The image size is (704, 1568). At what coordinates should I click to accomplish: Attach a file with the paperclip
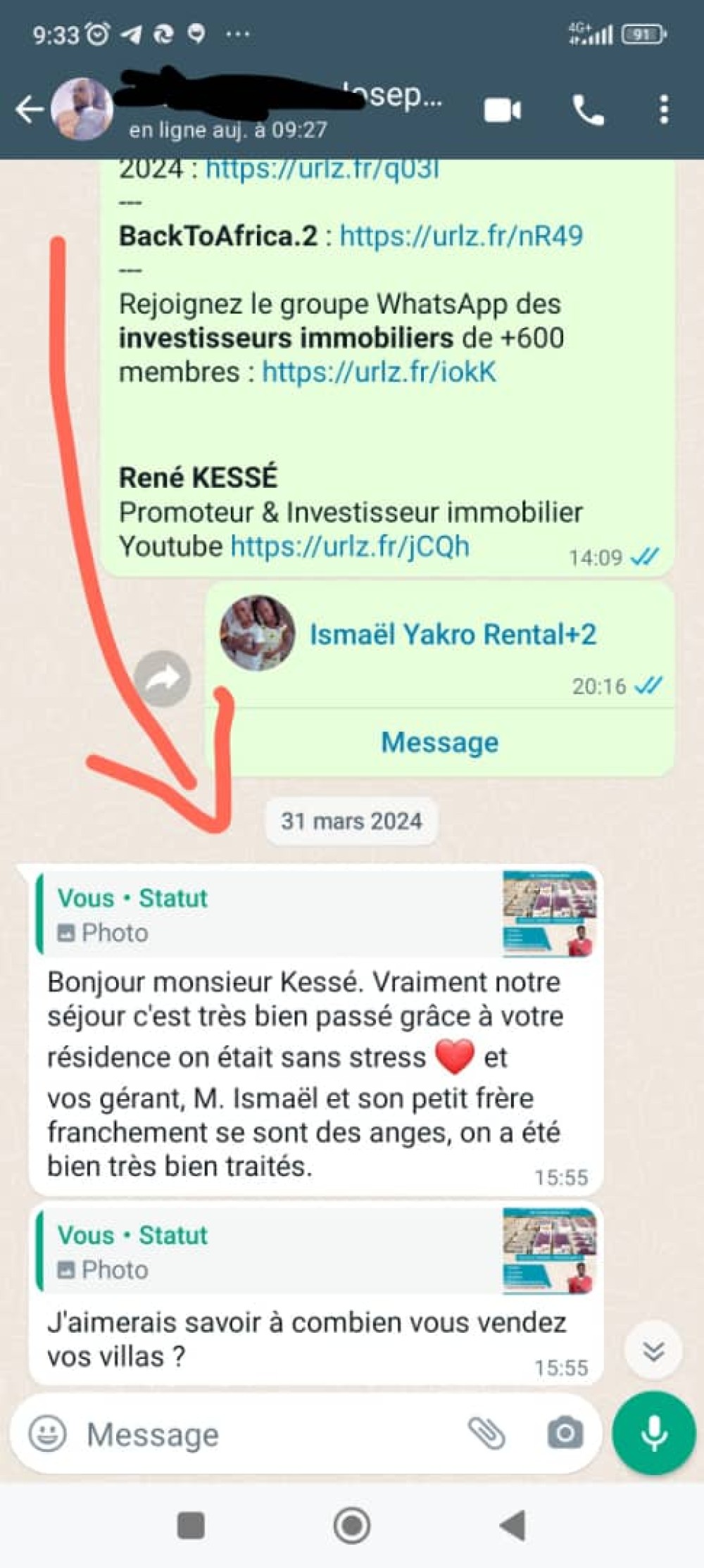486,1434
